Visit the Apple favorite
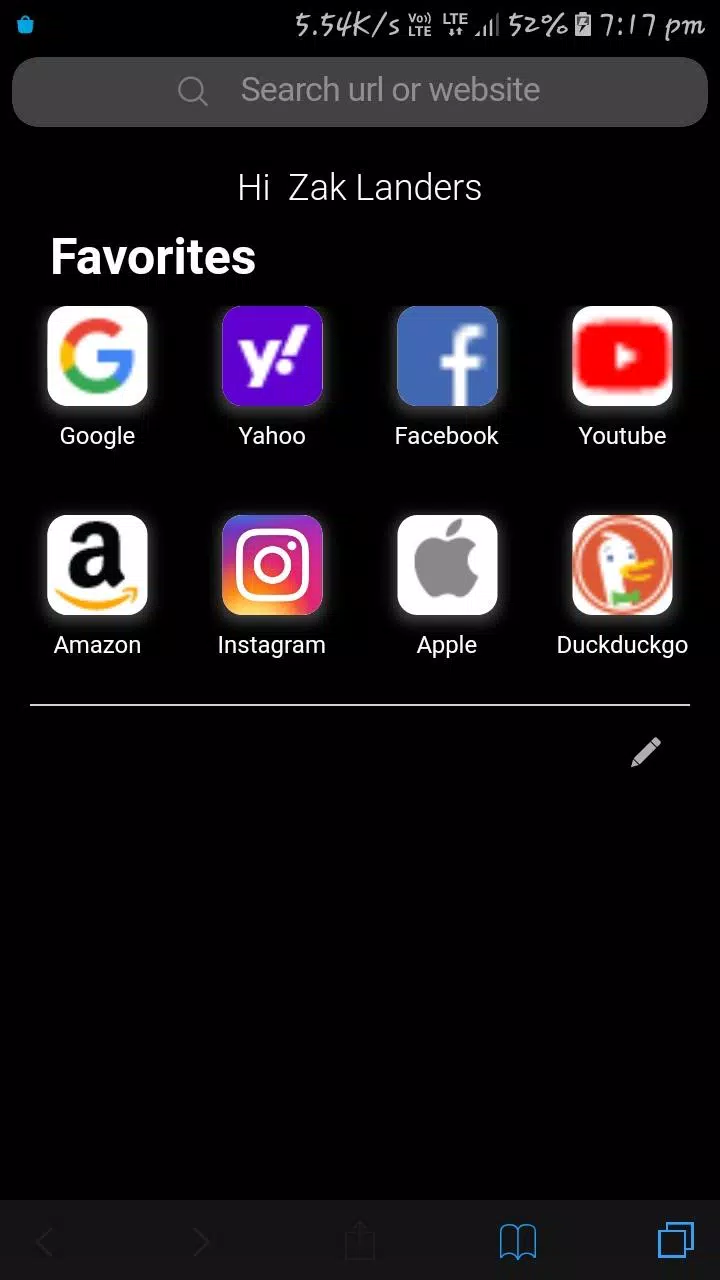Screen dimensions: 720x1280 (x=447, y=565)
